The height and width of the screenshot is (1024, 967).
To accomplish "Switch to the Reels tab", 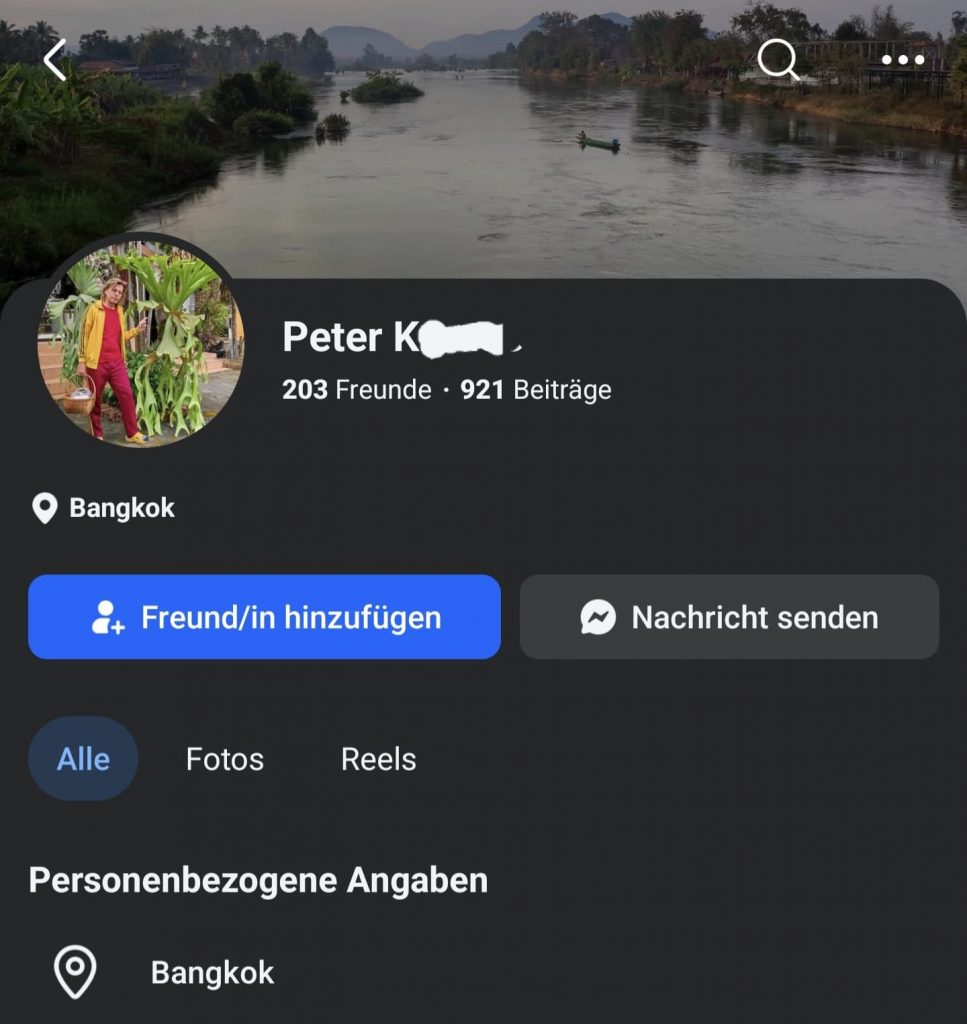I will (x=378, y=759).
